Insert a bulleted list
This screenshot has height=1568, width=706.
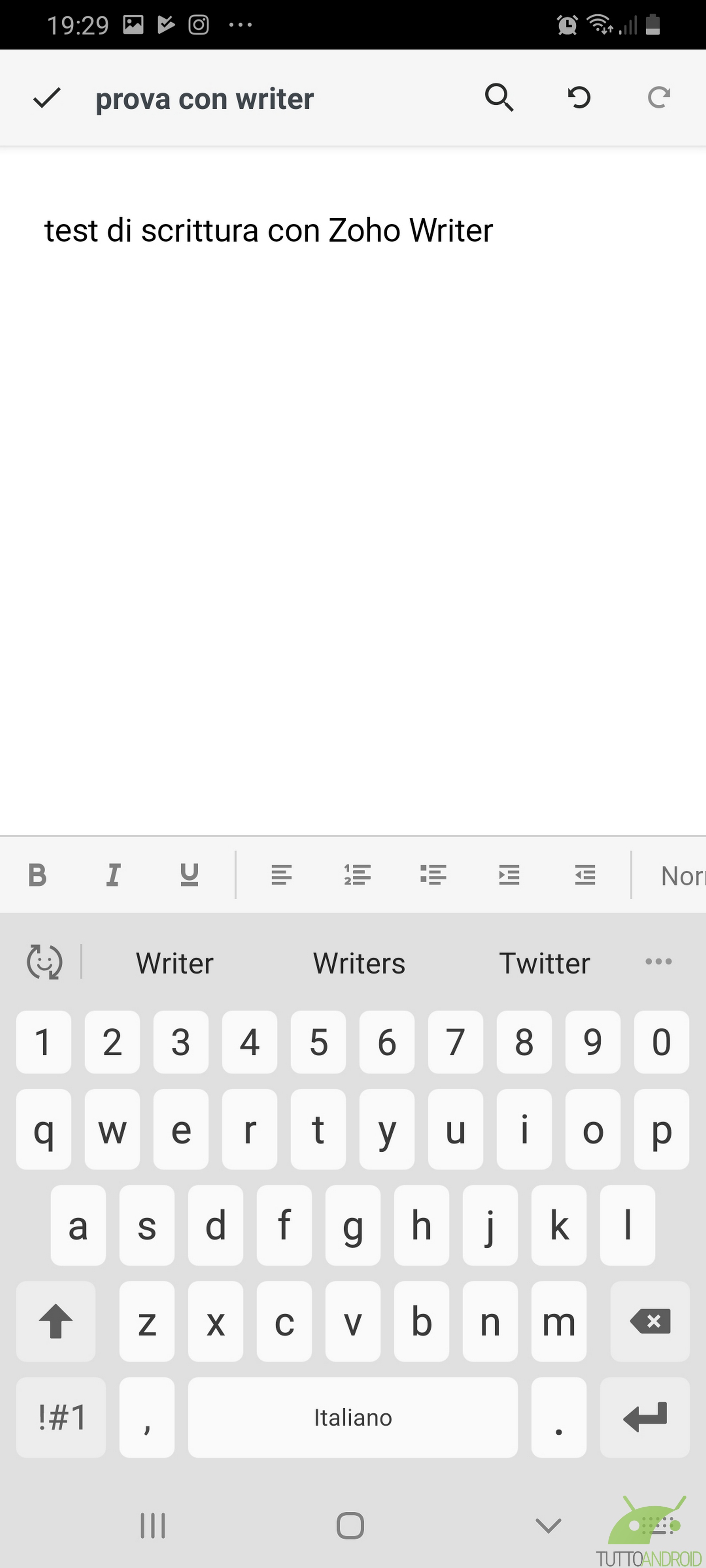coord(433,875)
